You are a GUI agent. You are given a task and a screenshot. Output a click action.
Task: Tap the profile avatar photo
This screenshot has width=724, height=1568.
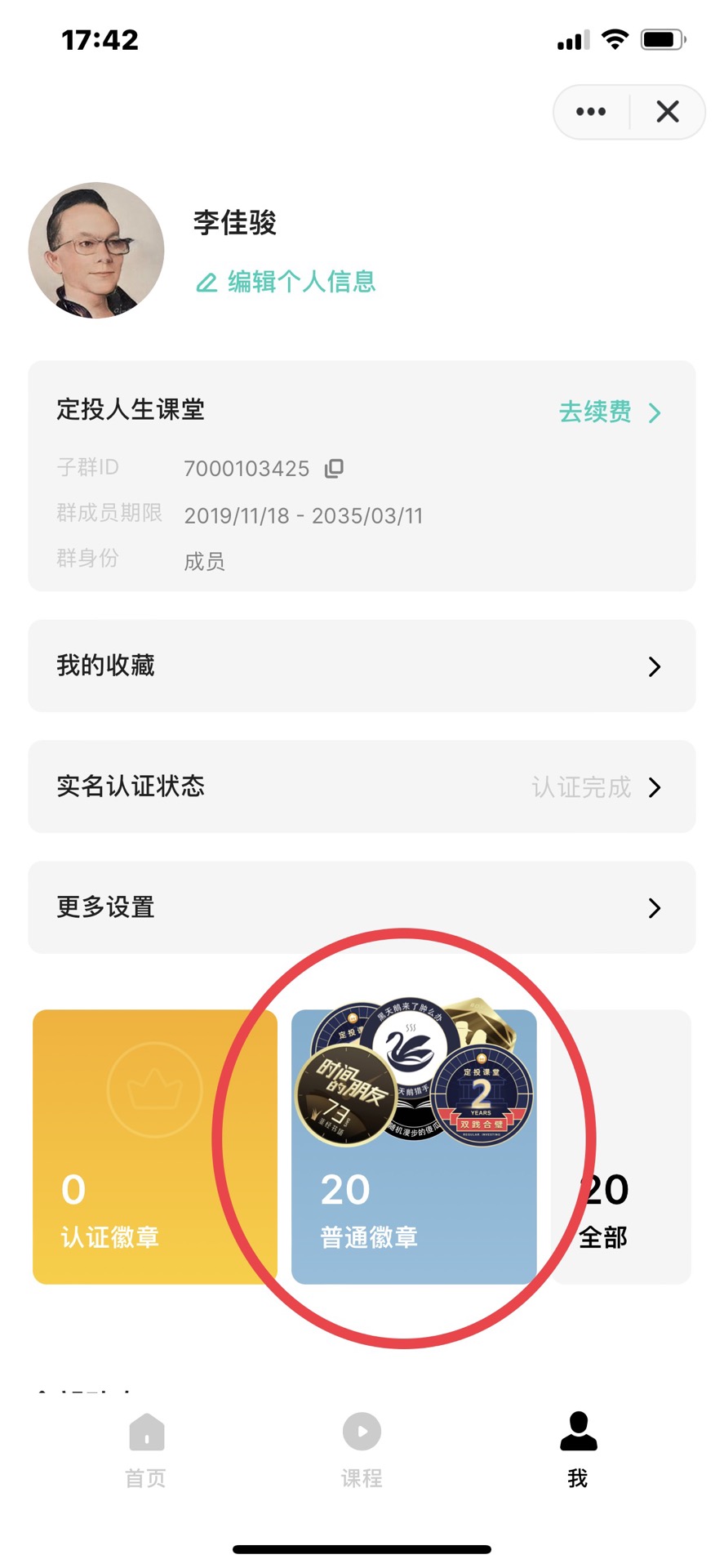pos(96,250)
